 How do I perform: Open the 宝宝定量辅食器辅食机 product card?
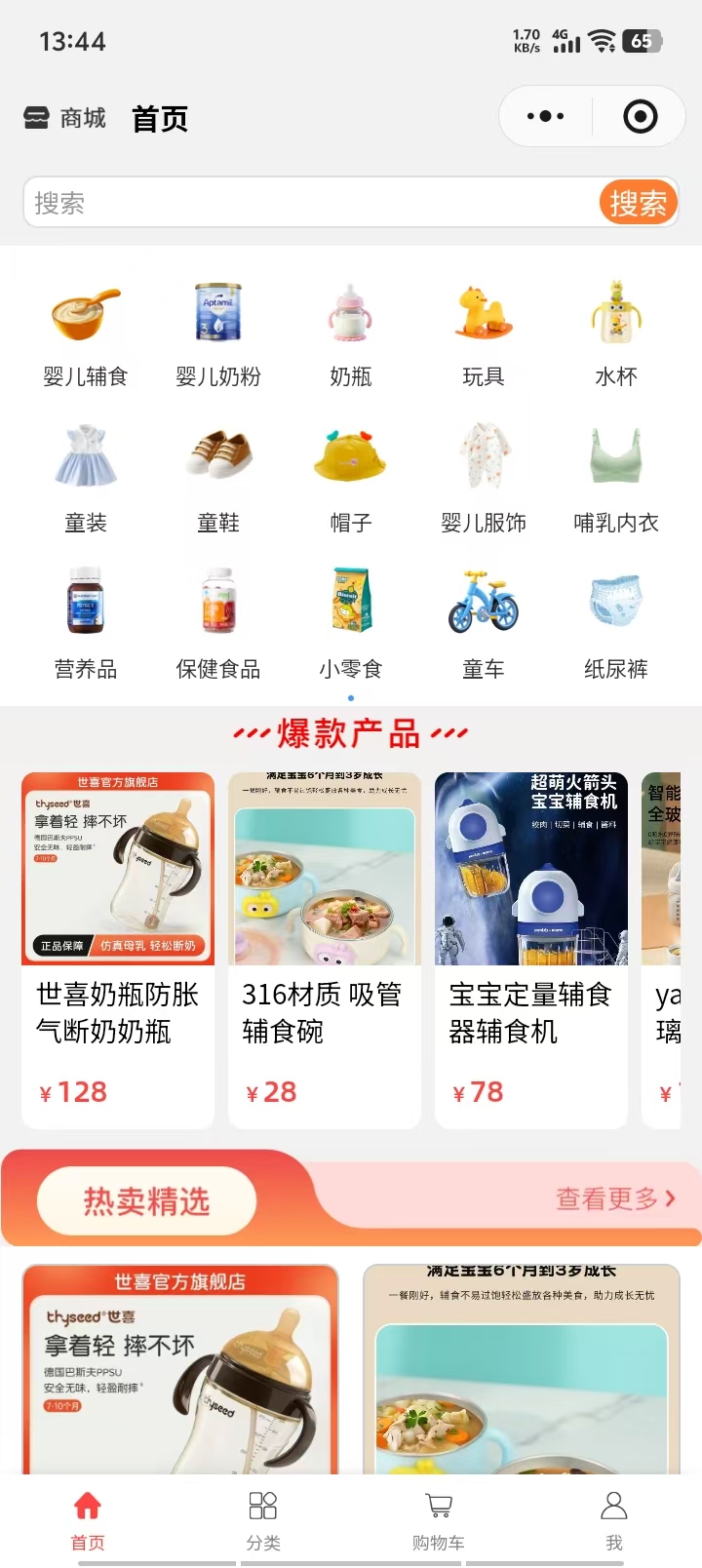(531, 950)
